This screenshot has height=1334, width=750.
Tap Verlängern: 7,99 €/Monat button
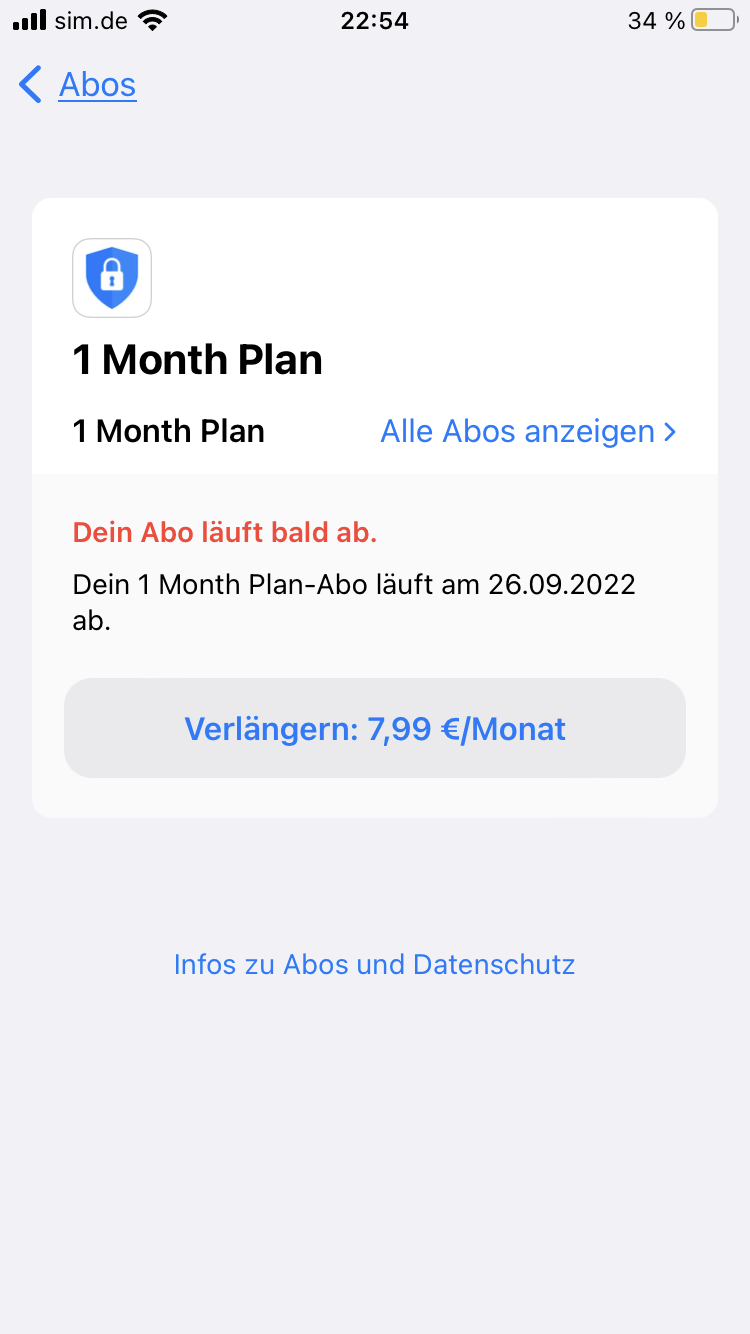(x=375, y=728)
